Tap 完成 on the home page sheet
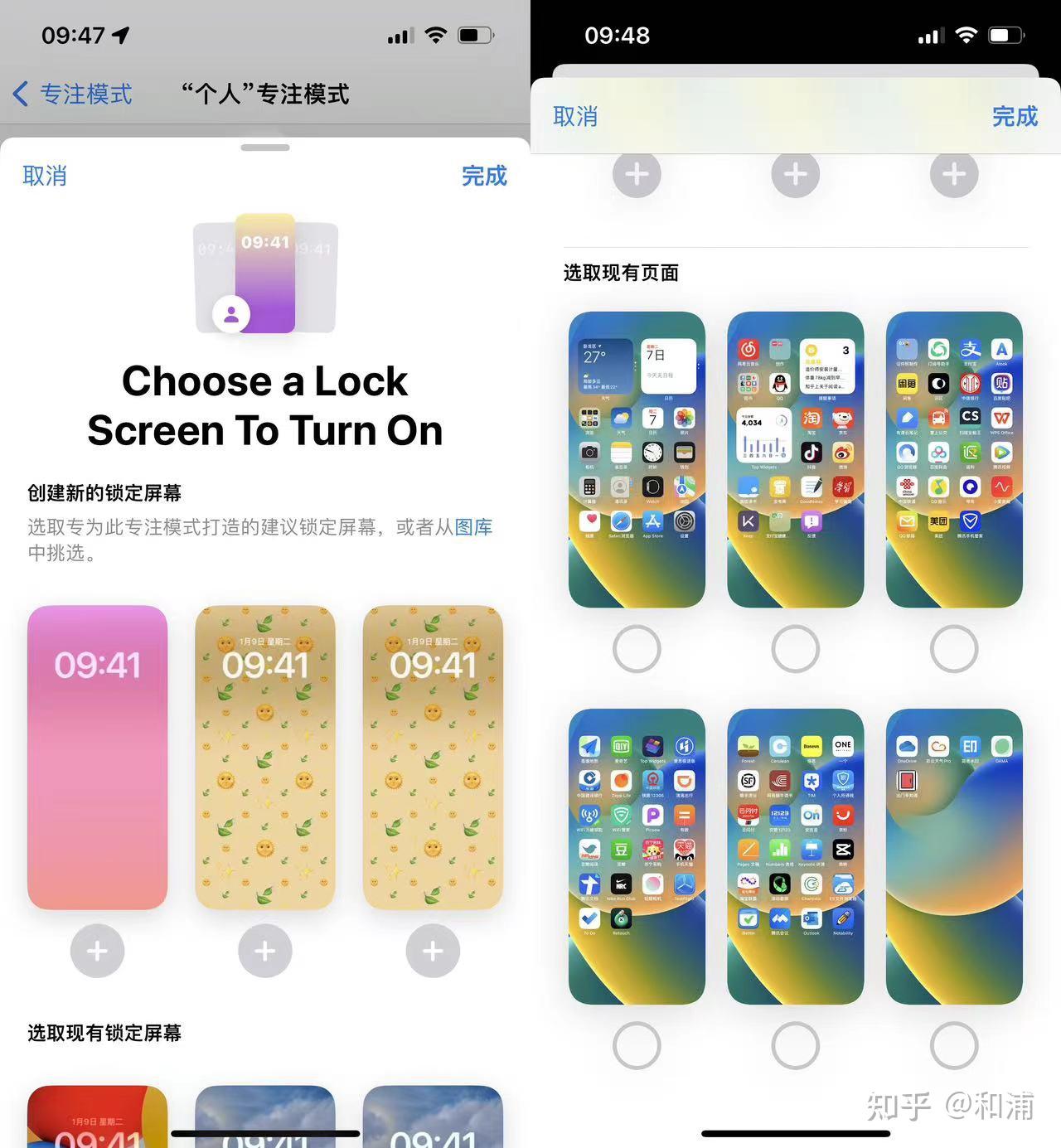 click(1015, 117)
